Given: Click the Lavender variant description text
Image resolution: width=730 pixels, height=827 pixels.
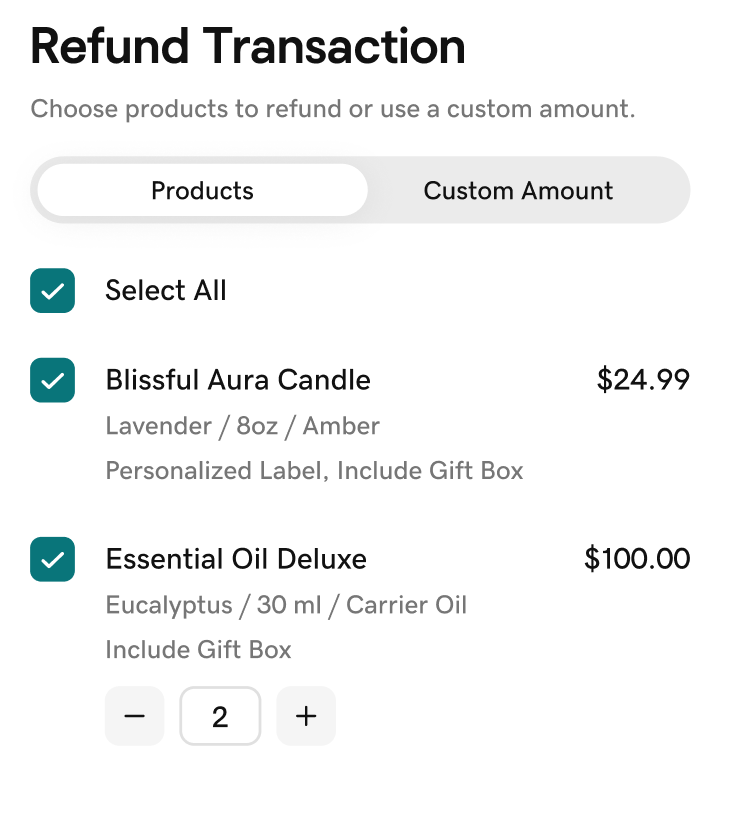Looking at the screenshot, I should [x=242, y=425].
